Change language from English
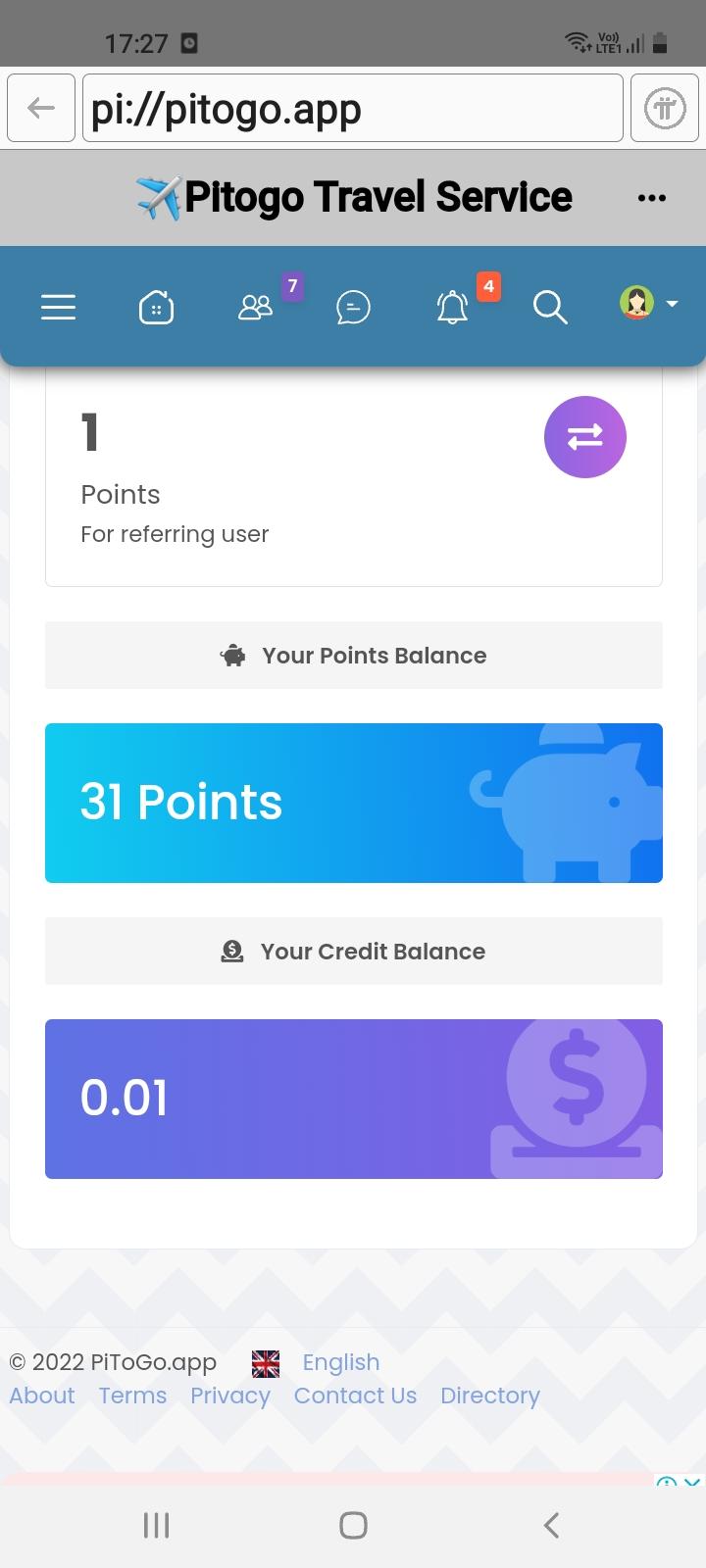This screenshot has height=1568, width=706. point(339,1362)
